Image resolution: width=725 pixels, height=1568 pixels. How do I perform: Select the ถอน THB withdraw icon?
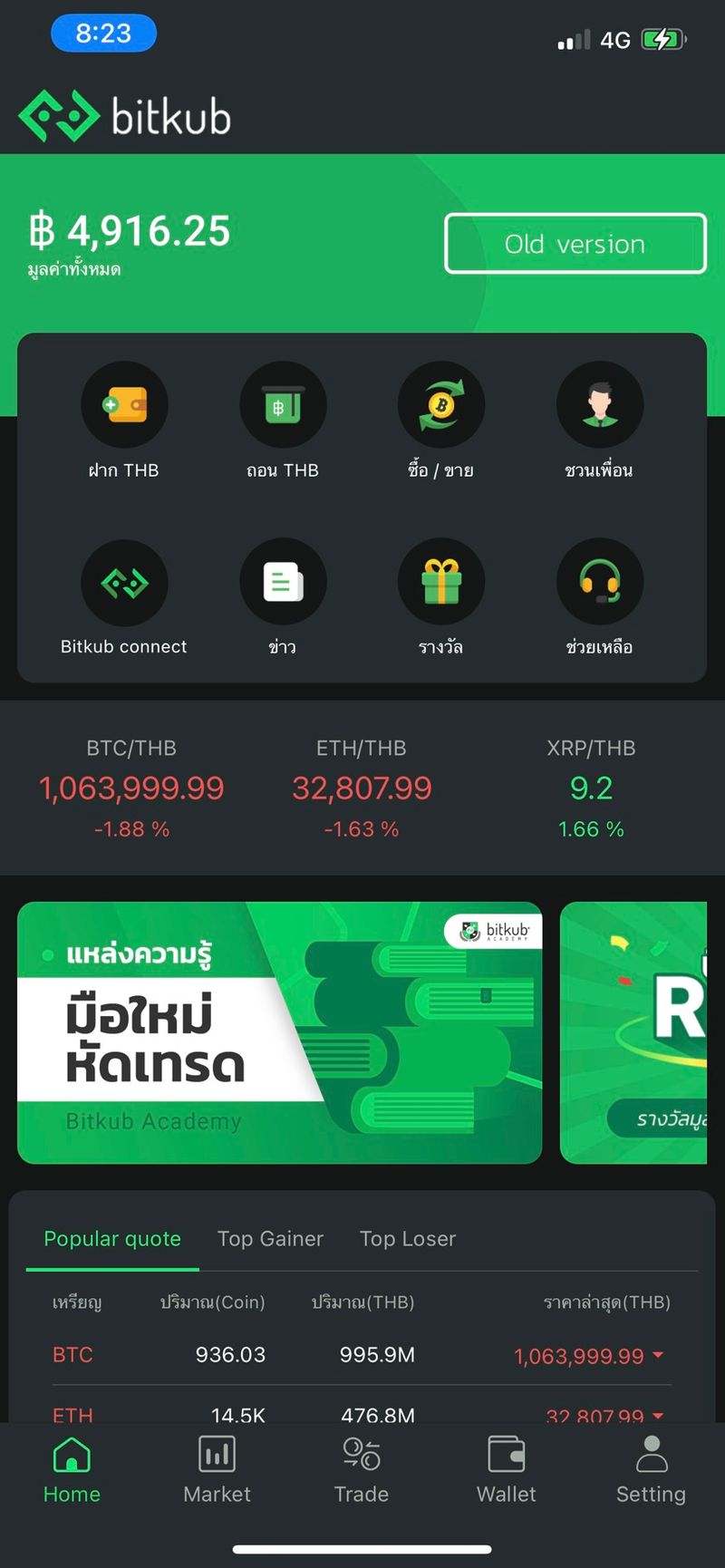coord(283,404)
